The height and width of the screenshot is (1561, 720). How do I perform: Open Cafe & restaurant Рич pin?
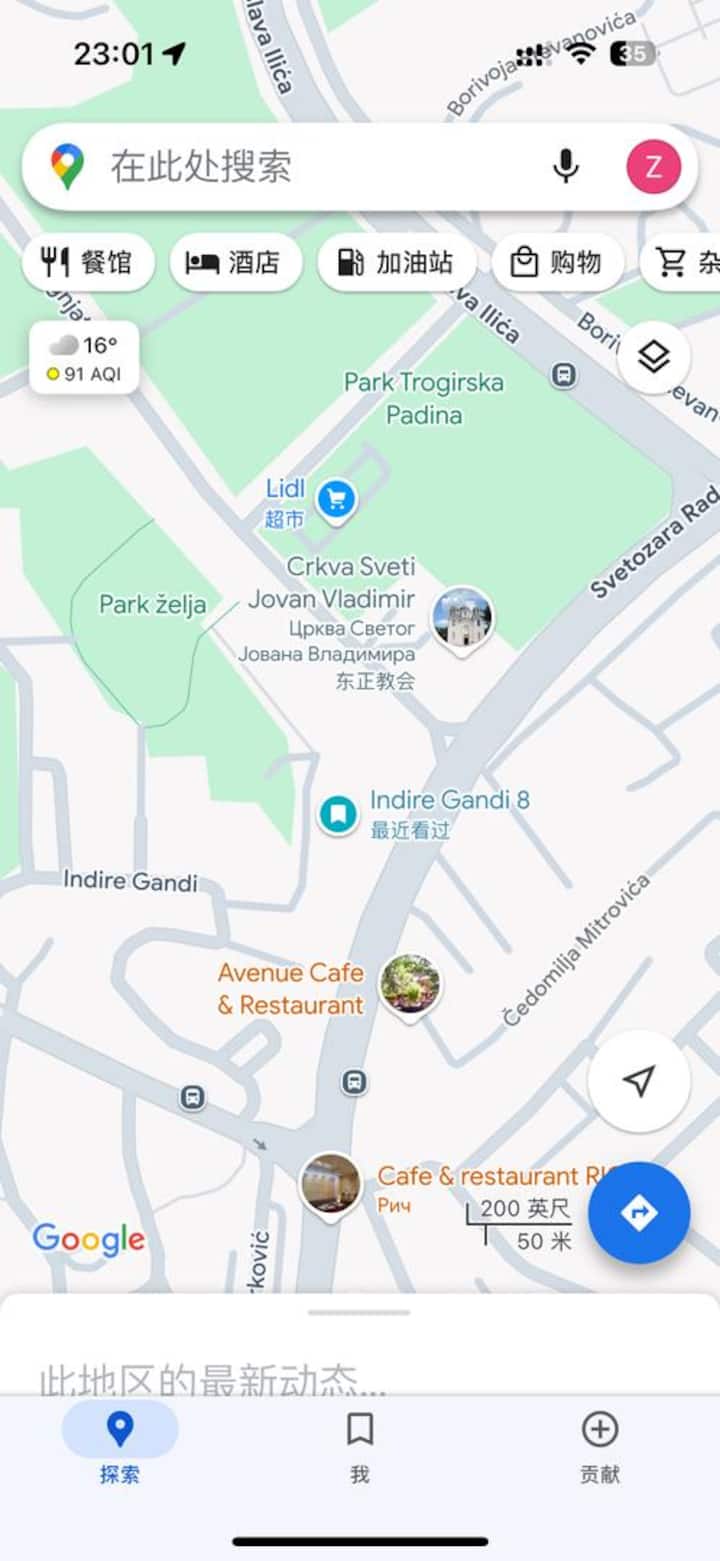[x=331, y=1183]
